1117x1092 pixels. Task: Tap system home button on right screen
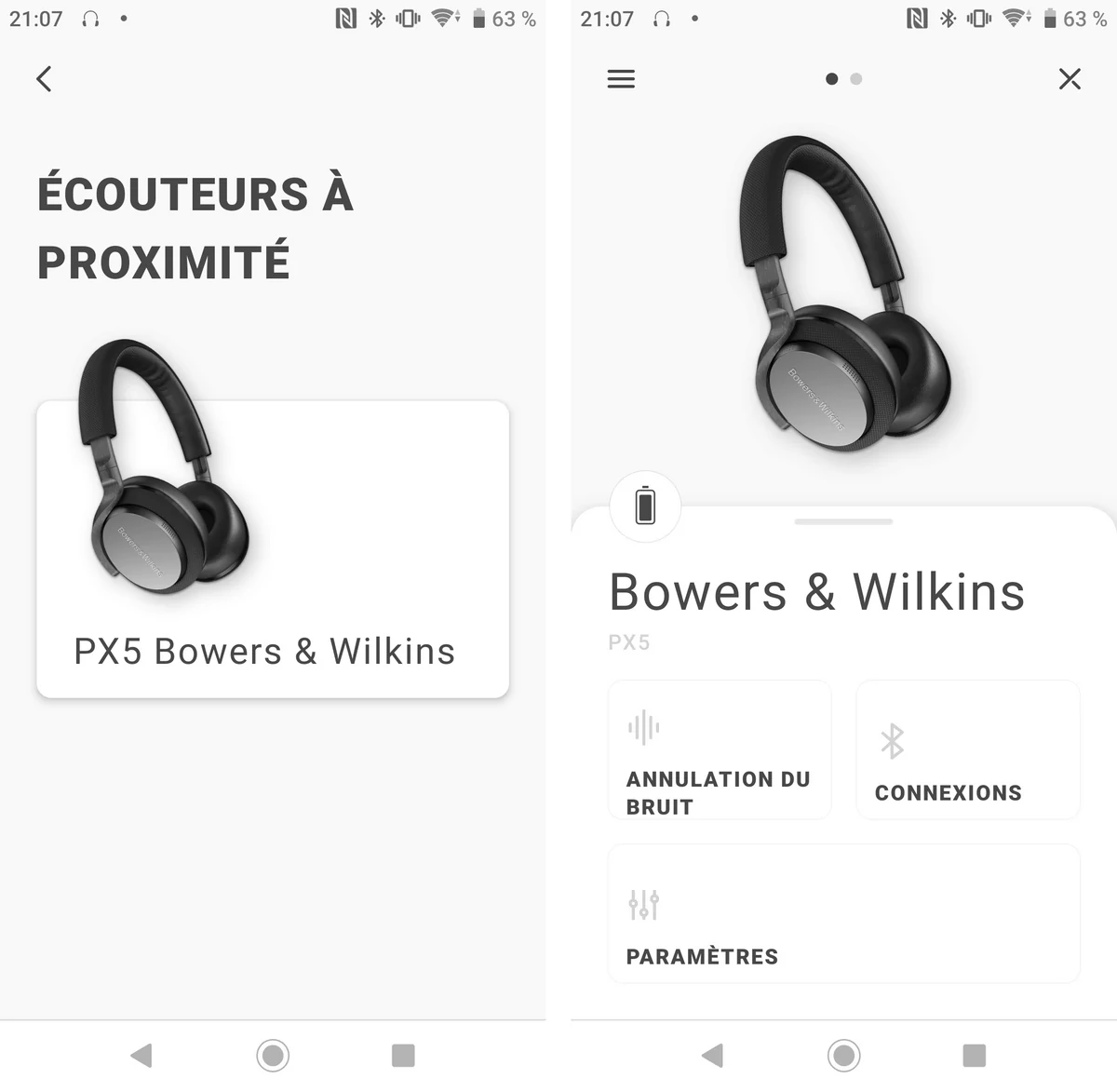click(843, 1055)
